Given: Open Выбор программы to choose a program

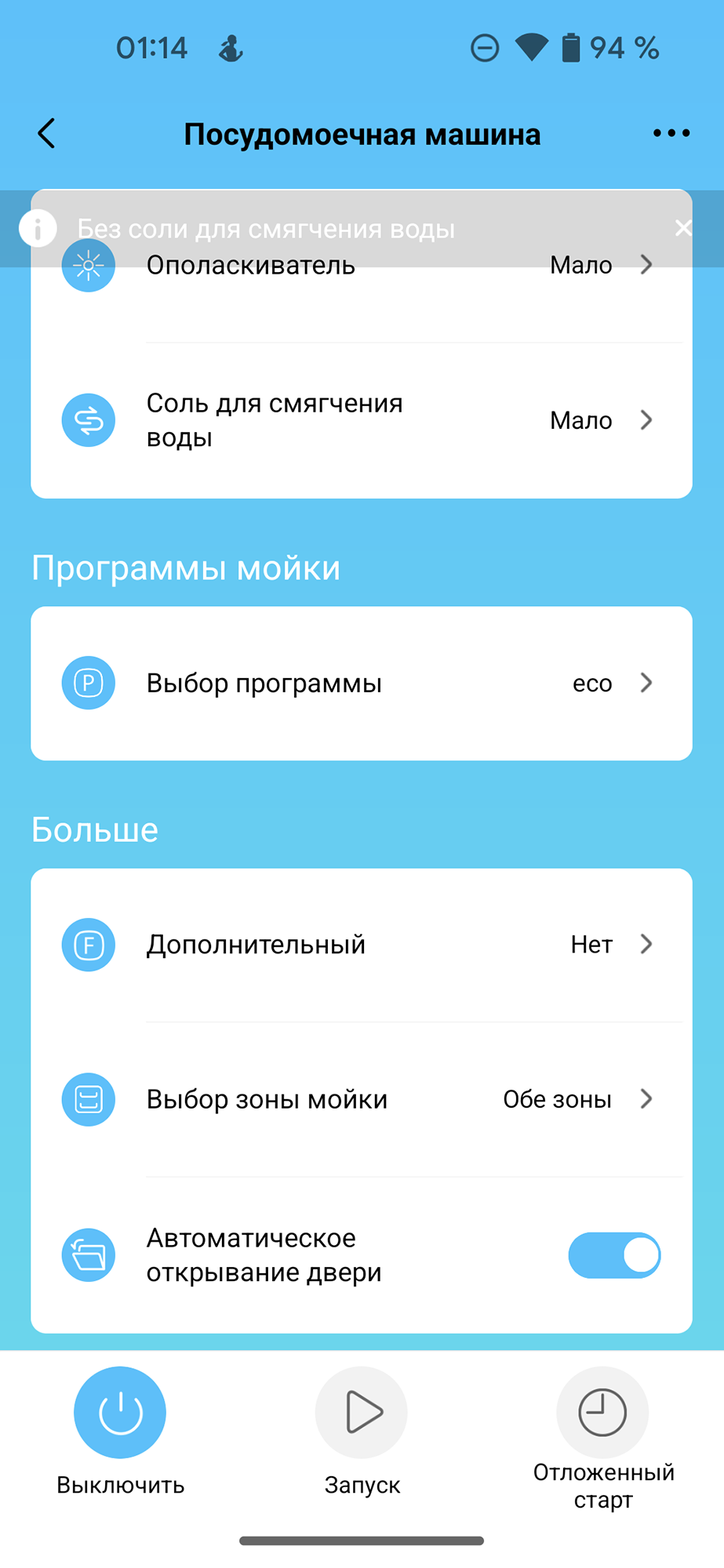Looking at the screenshot, I should [361, 683].
